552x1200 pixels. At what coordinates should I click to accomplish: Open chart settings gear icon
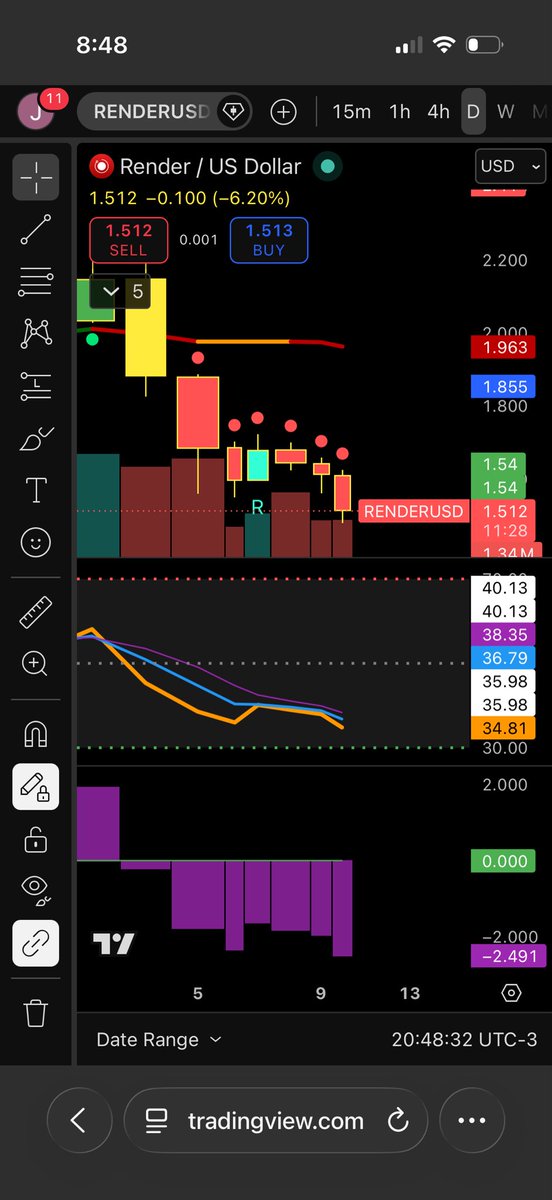point(511,993)
